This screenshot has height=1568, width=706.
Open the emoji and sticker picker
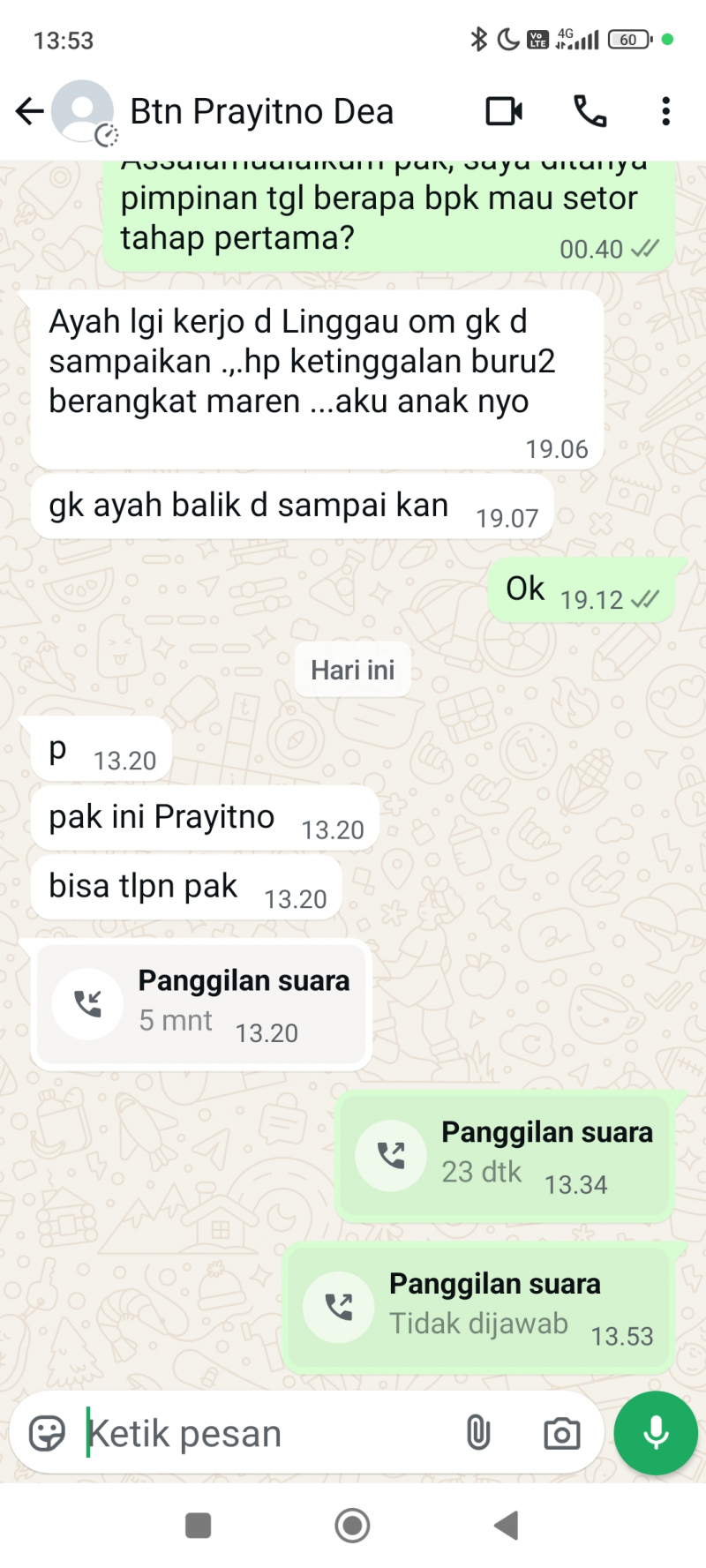tap(47, 1433)
